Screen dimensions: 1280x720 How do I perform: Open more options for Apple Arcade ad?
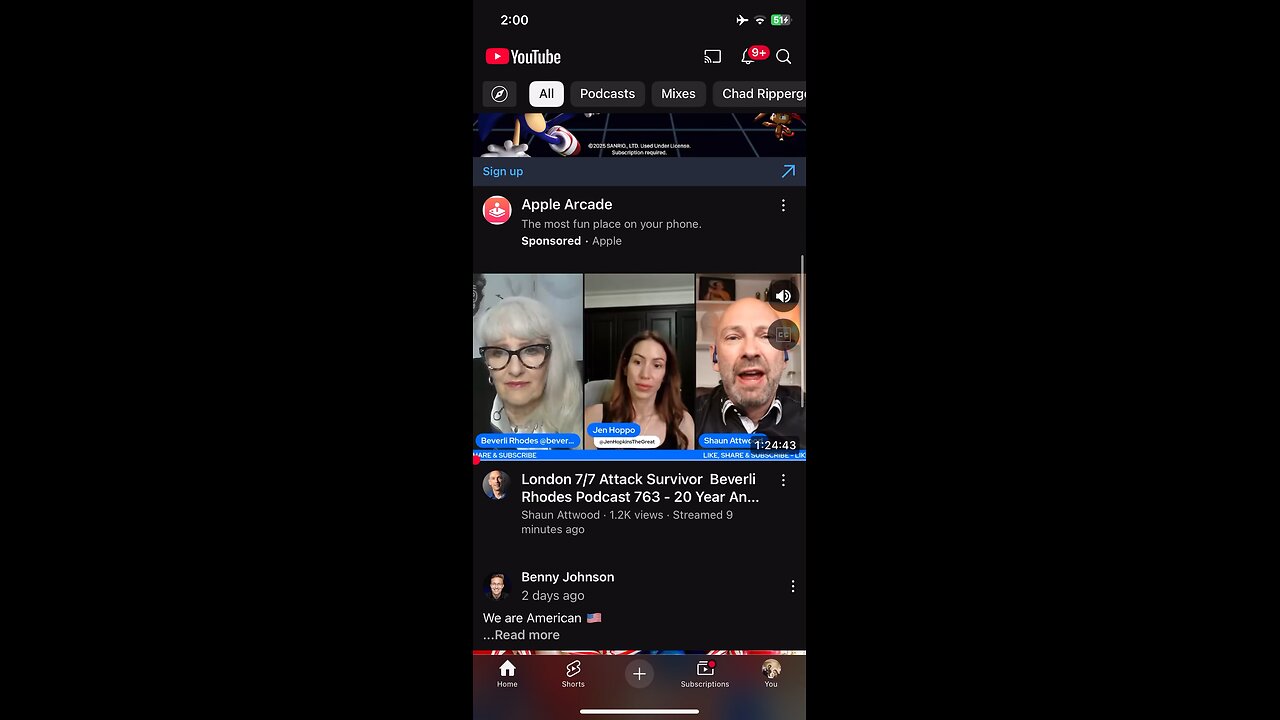[x=783, y=205]
